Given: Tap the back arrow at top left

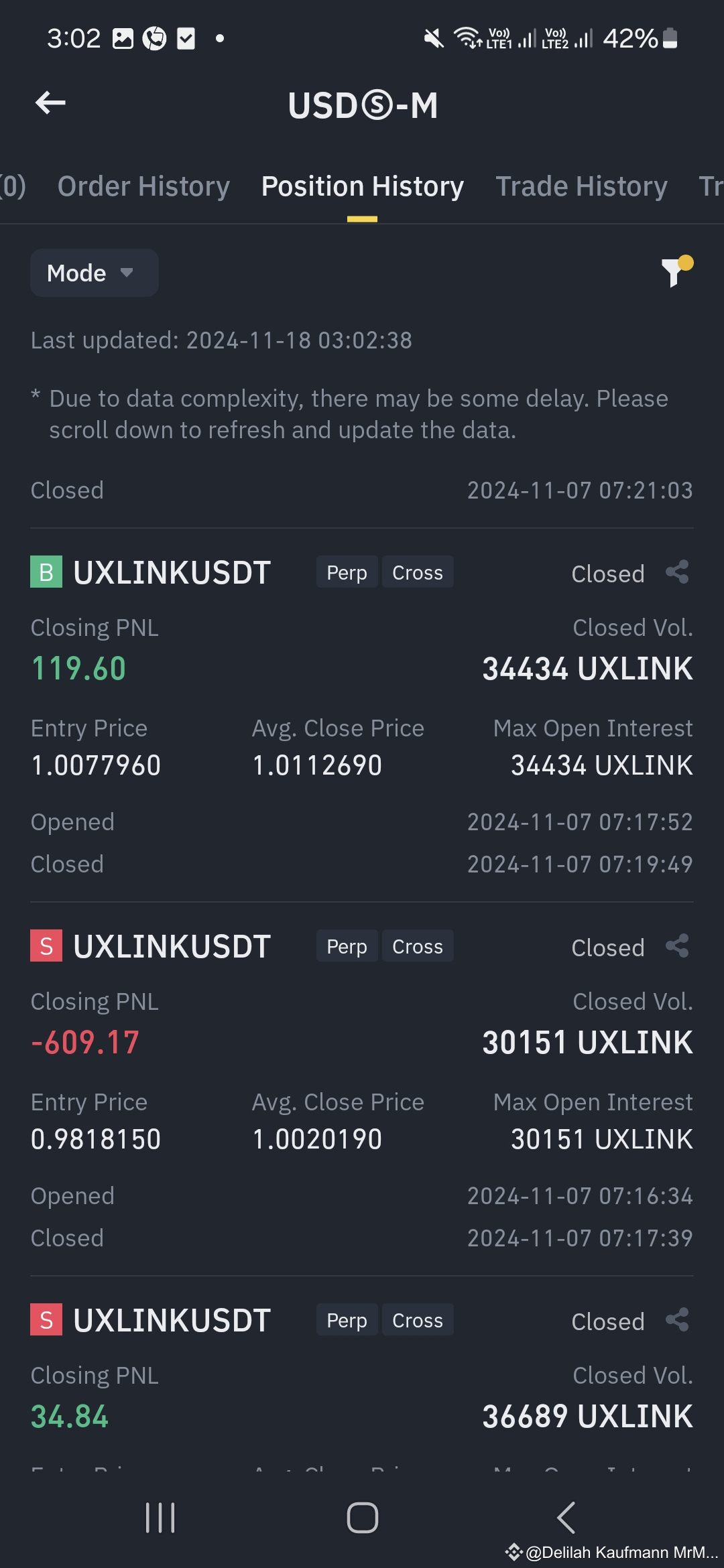Looking at the screenshot, I should pyautogui.click(x=50, y=102).
